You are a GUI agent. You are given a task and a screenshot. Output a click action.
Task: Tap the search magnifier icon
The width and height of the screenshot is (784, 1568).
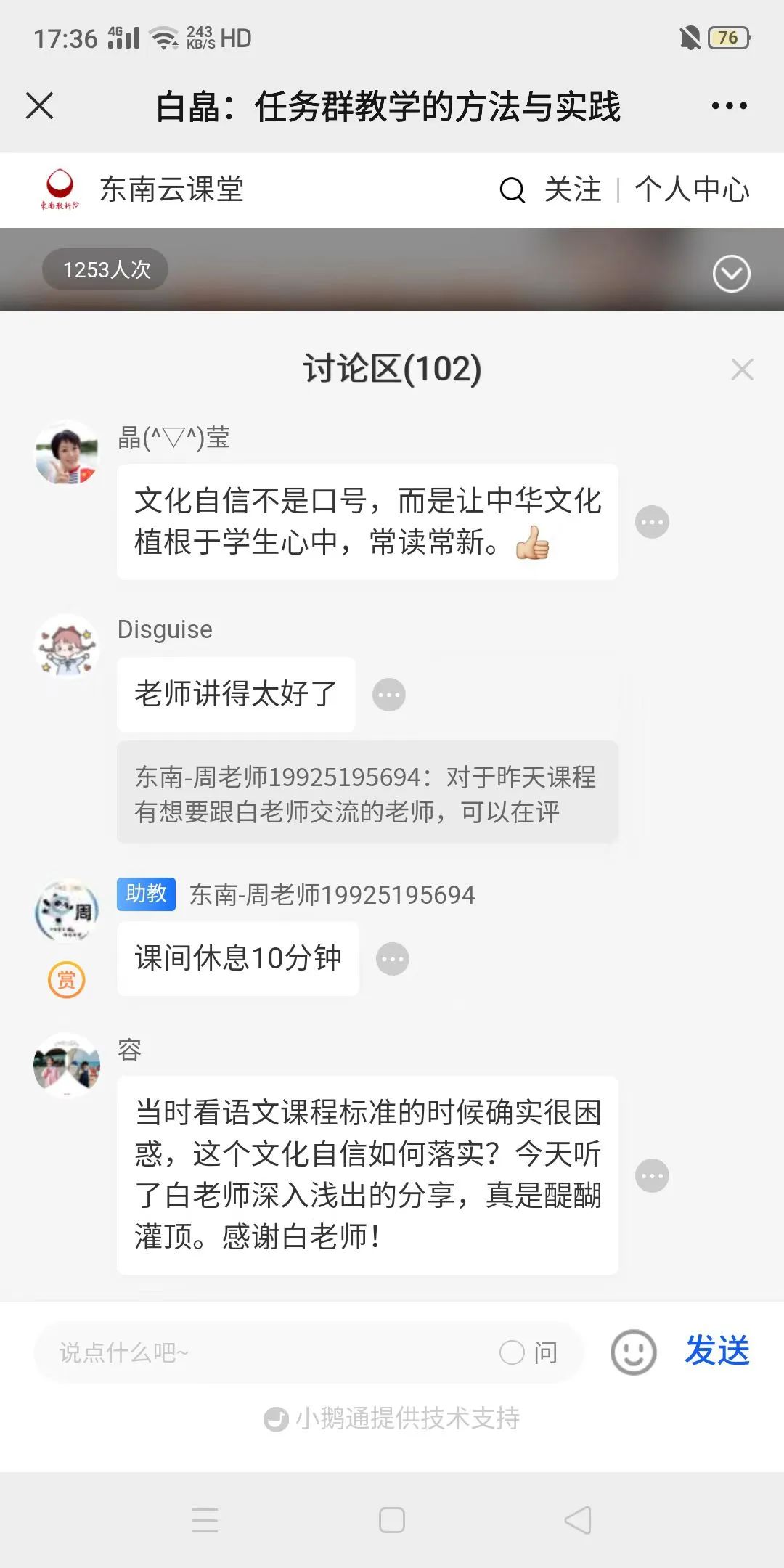click(512, 190)
